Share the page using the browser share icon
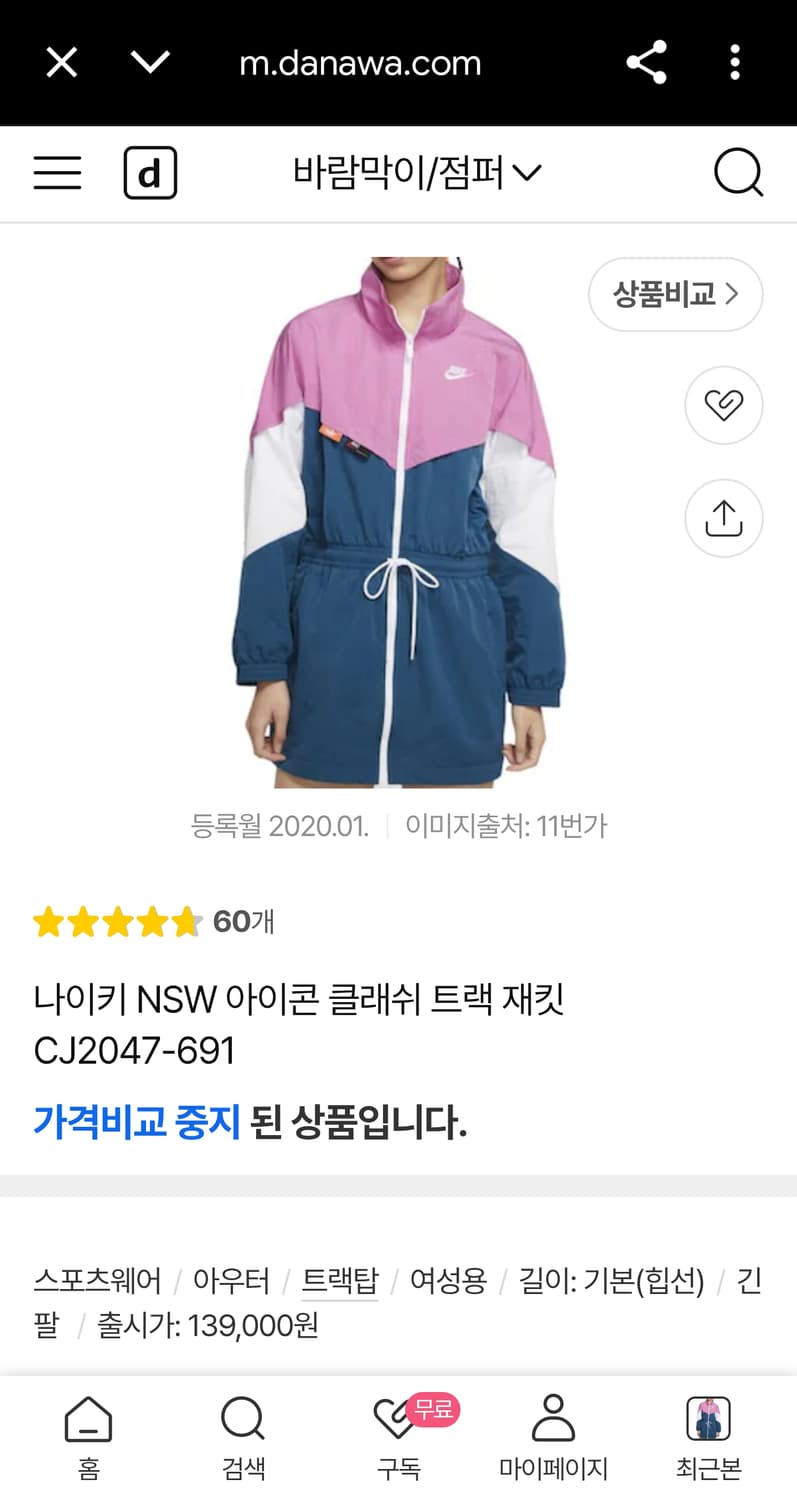 [646, 62]
